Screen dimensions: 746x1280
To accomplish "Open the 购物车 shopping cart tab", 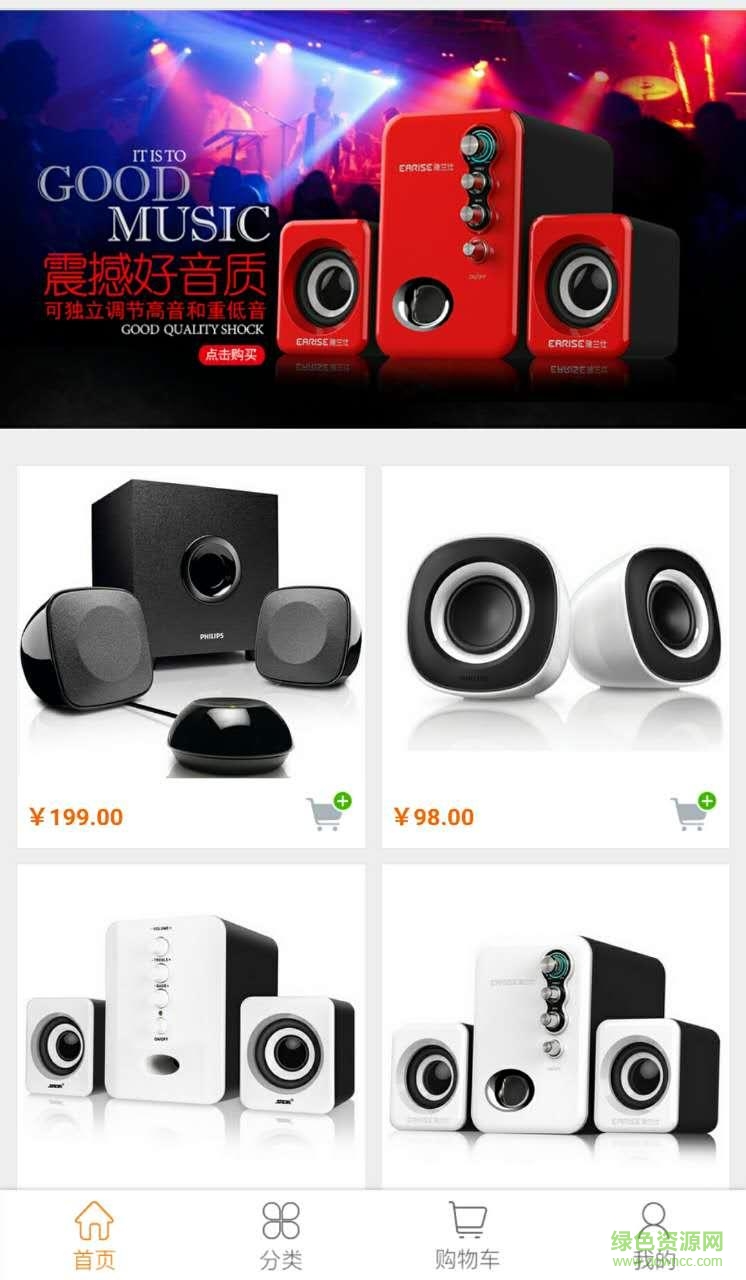I will 467,1236.
